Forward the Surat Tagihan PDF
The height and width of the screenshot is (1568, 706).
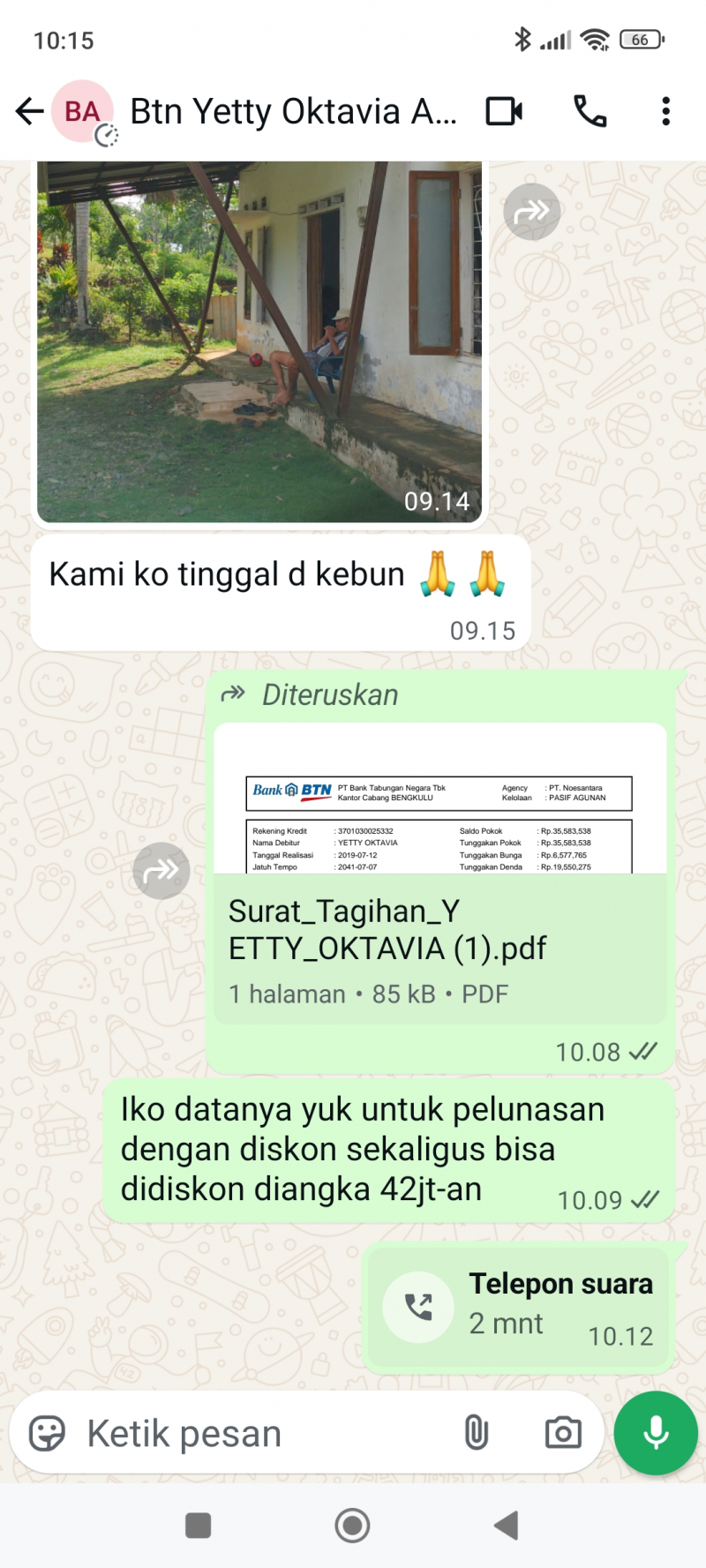tap(161, 871)
